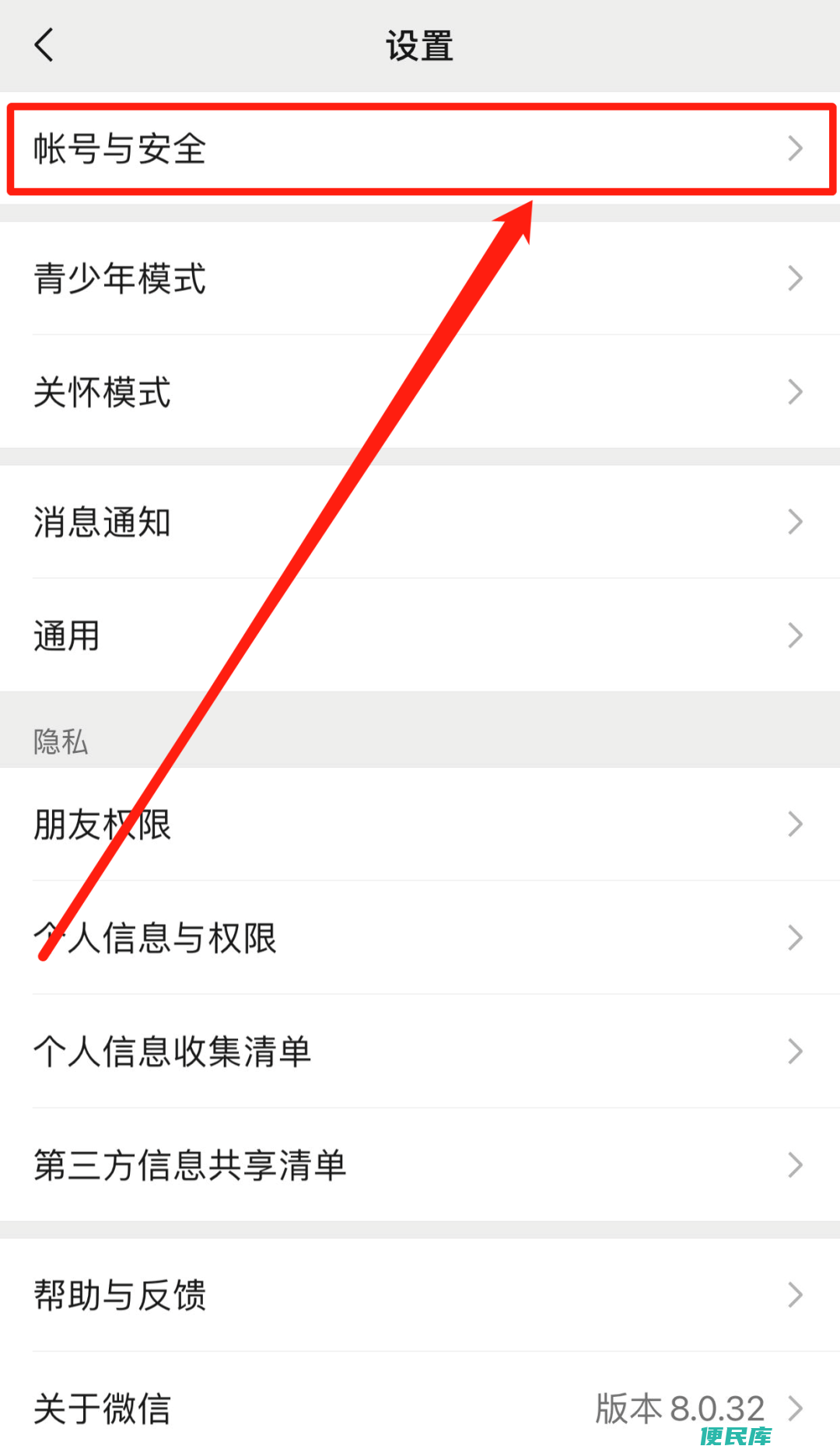840x1453 pixels.
Task: Open 帮助与反馈
Action: click(x=420, y=1295)
